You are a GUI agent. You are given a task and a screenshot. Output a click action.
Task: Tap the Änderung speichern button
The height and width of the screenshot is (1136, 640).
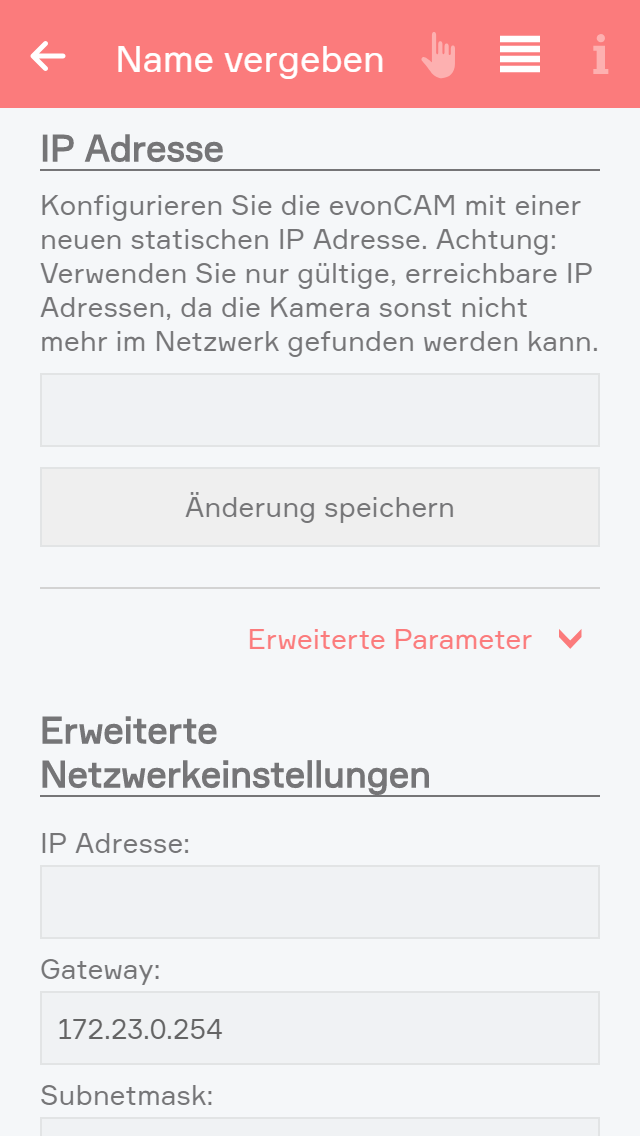pos(320,507)
